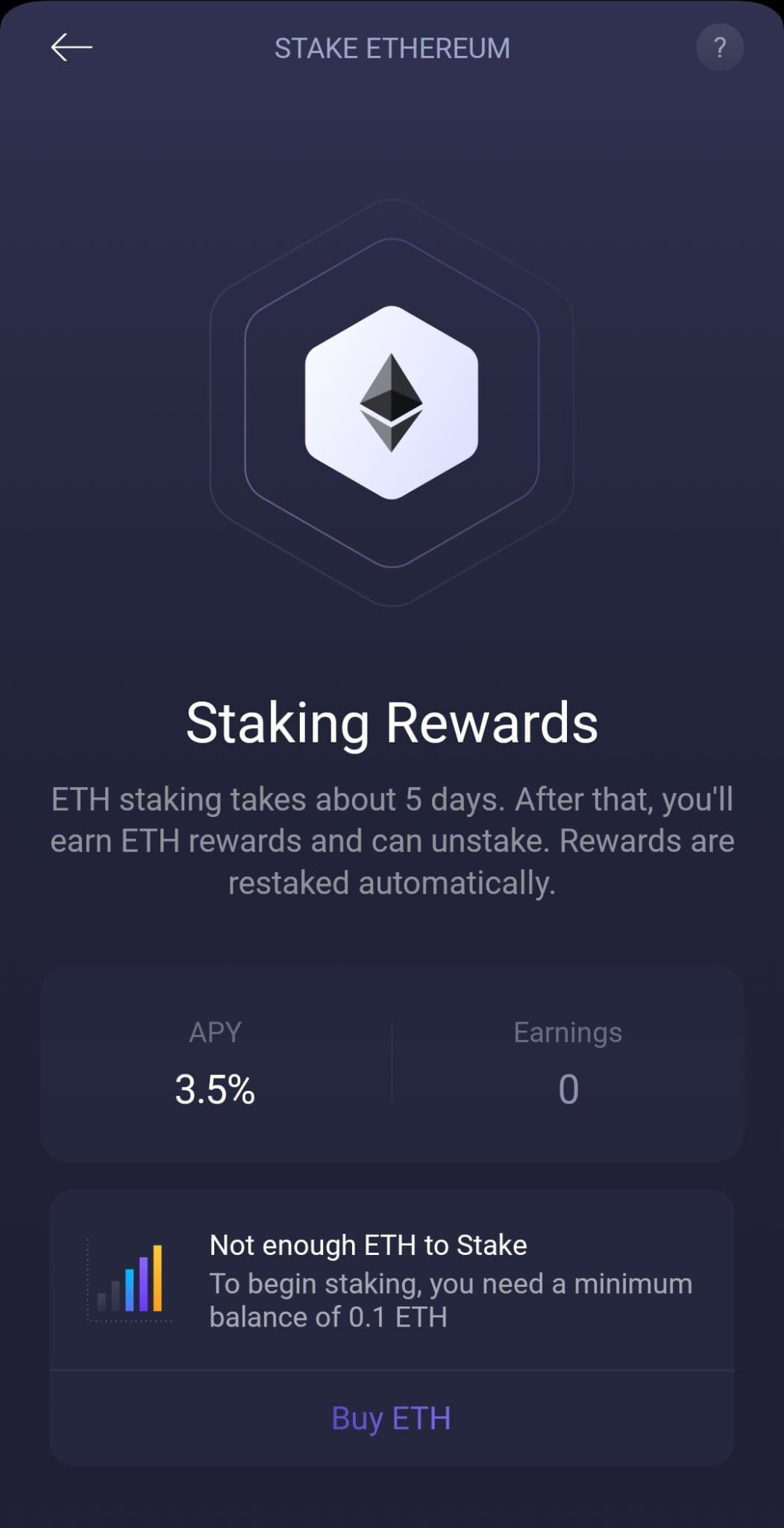Tap the staking description text
Screen dimensions: 784x1528
[392, 840]
